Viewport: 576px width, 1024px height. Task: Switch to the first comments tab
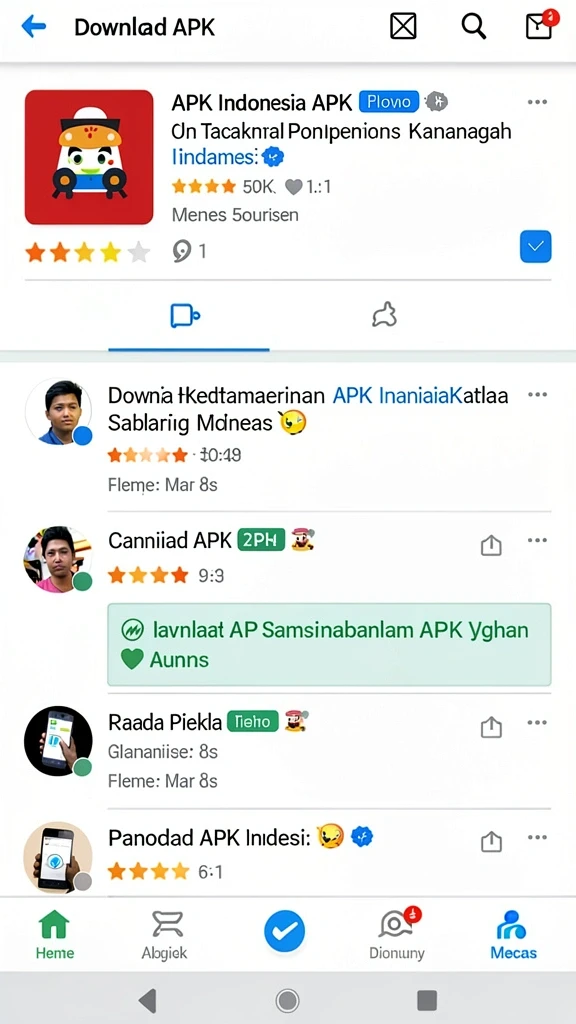click(185, 315)
